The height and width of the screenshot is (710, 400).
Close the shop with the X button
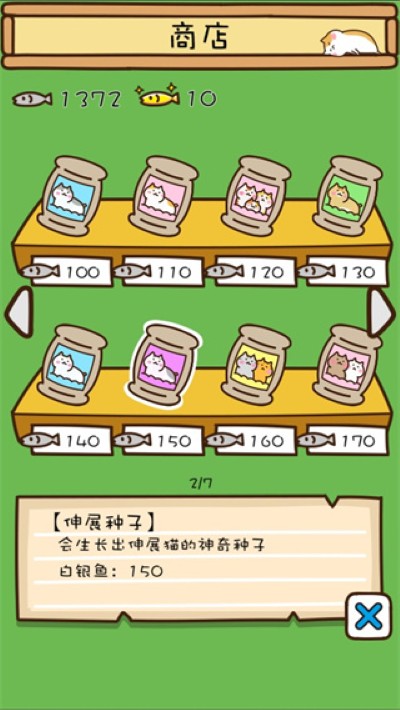tap(368, 617)
